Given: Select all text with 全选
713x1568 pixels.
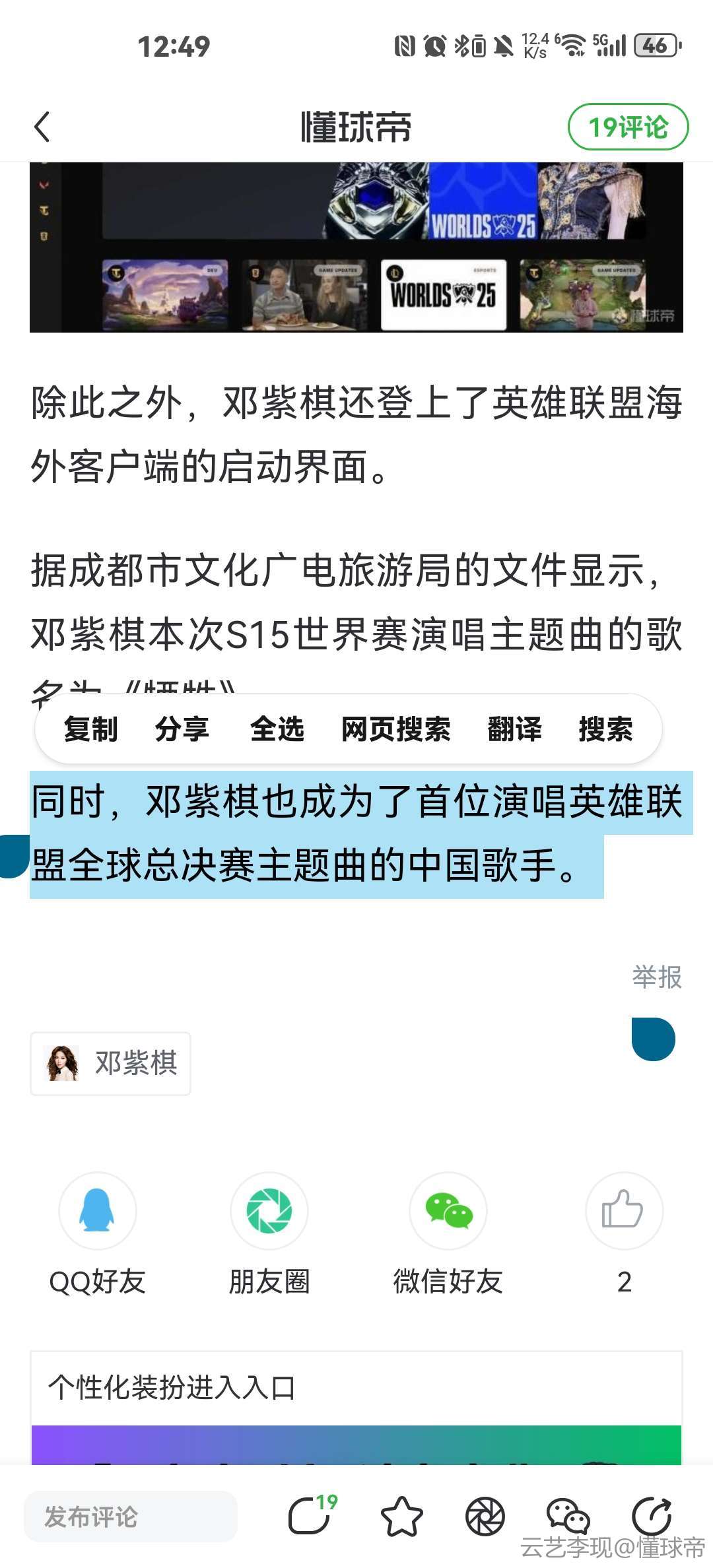Looking at the screenshot, I should click(x=277, y=729).
